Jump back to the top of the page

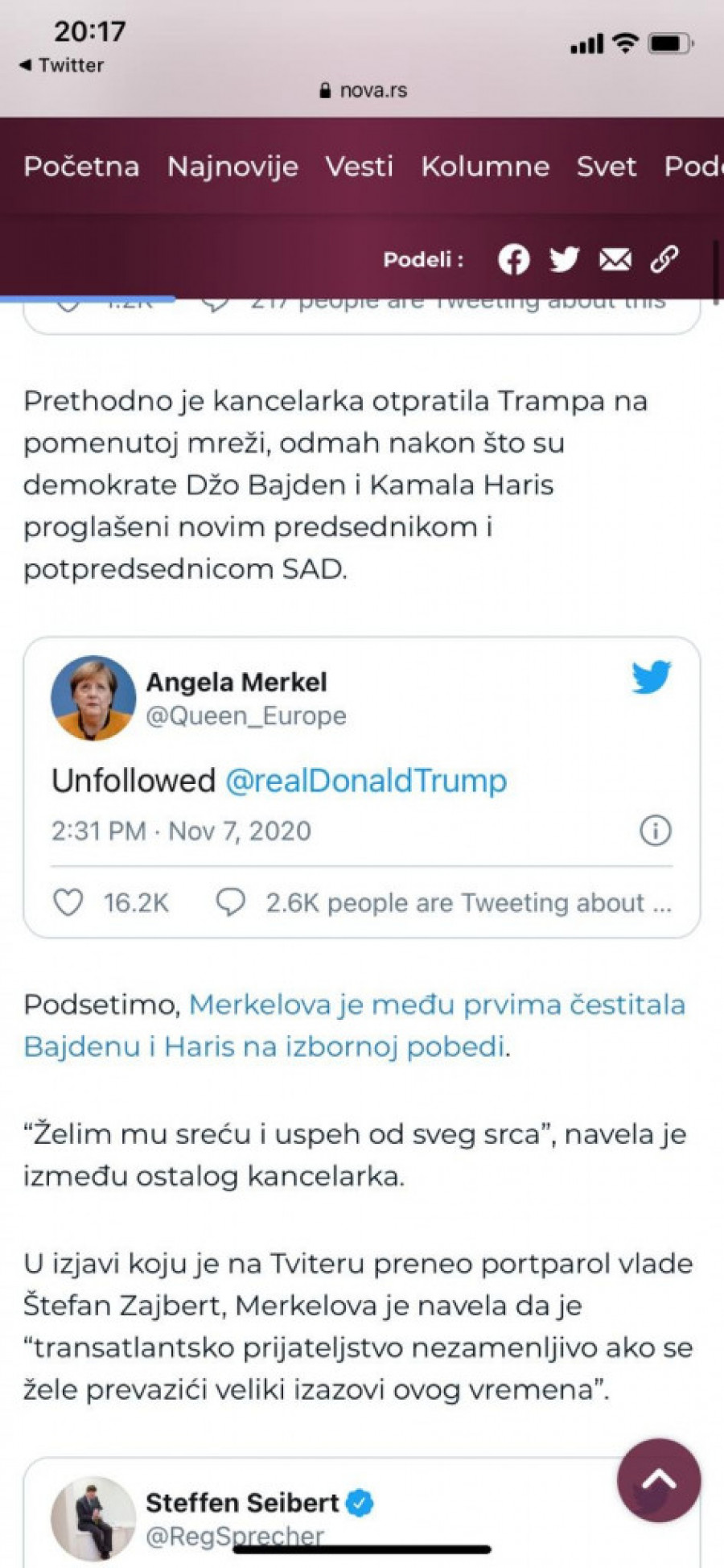pyautogui.click(x=659, y=1479)
